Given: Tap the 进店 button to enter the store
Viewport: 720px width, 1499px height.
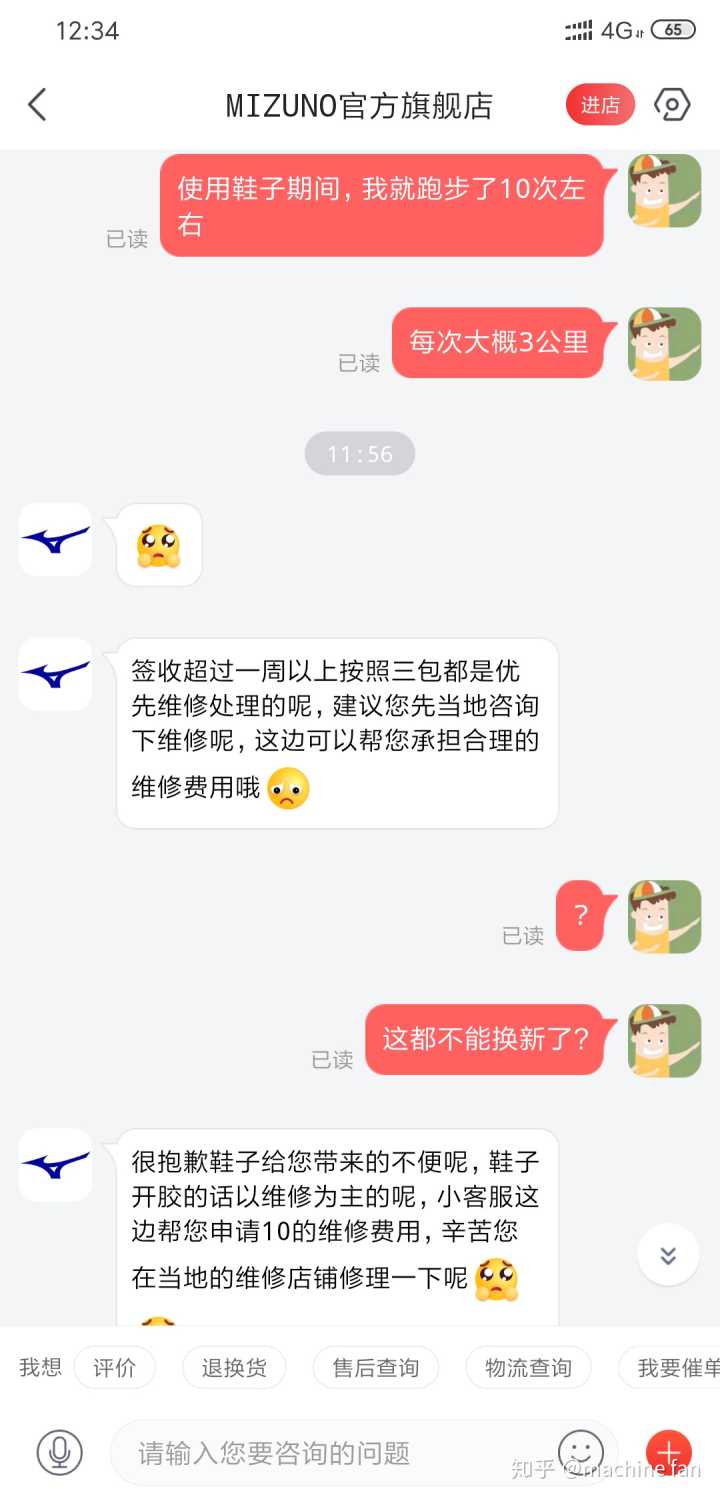Looking at the screenshot, I should (x=600, y=105).
